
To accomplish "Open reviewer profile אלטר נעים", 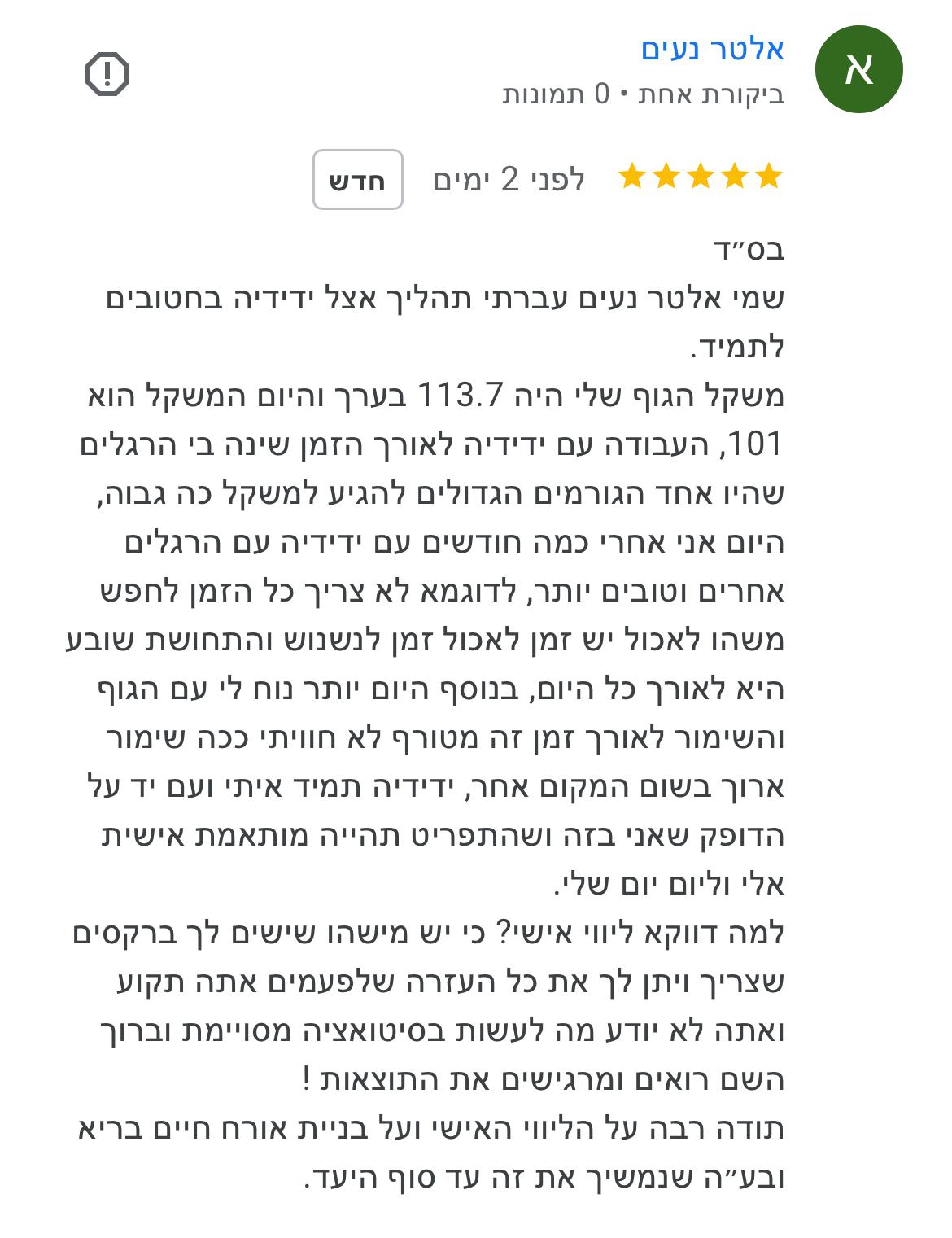I will tap(713, 49).
